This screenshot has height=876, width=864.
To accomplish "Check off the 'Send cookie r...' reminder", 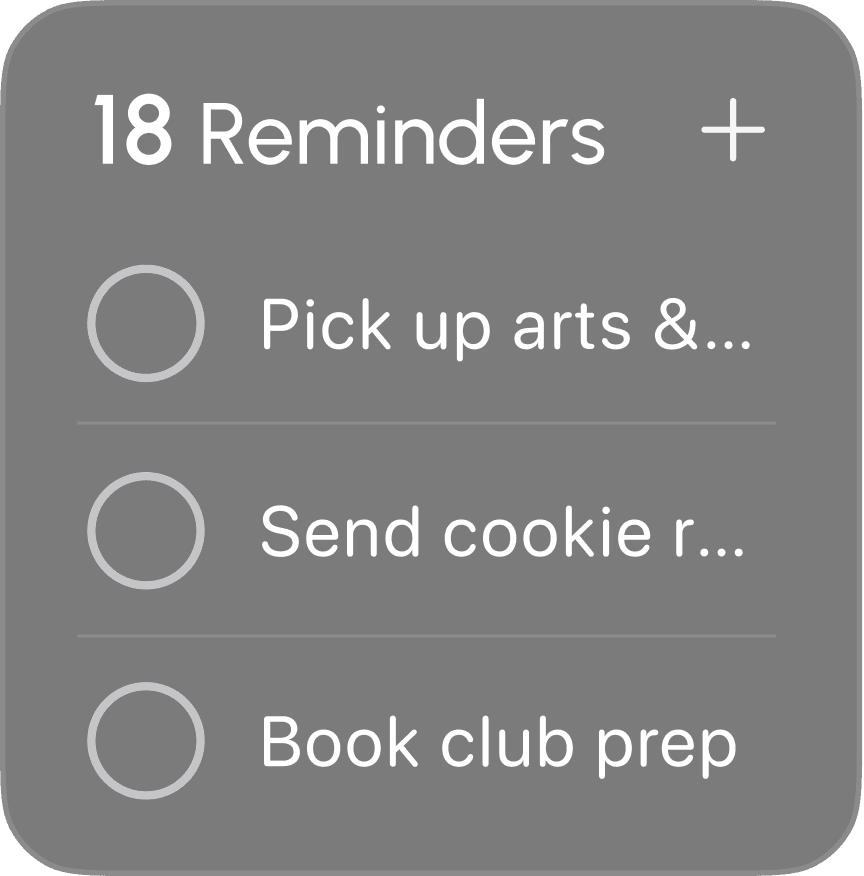I will point(146,530).
